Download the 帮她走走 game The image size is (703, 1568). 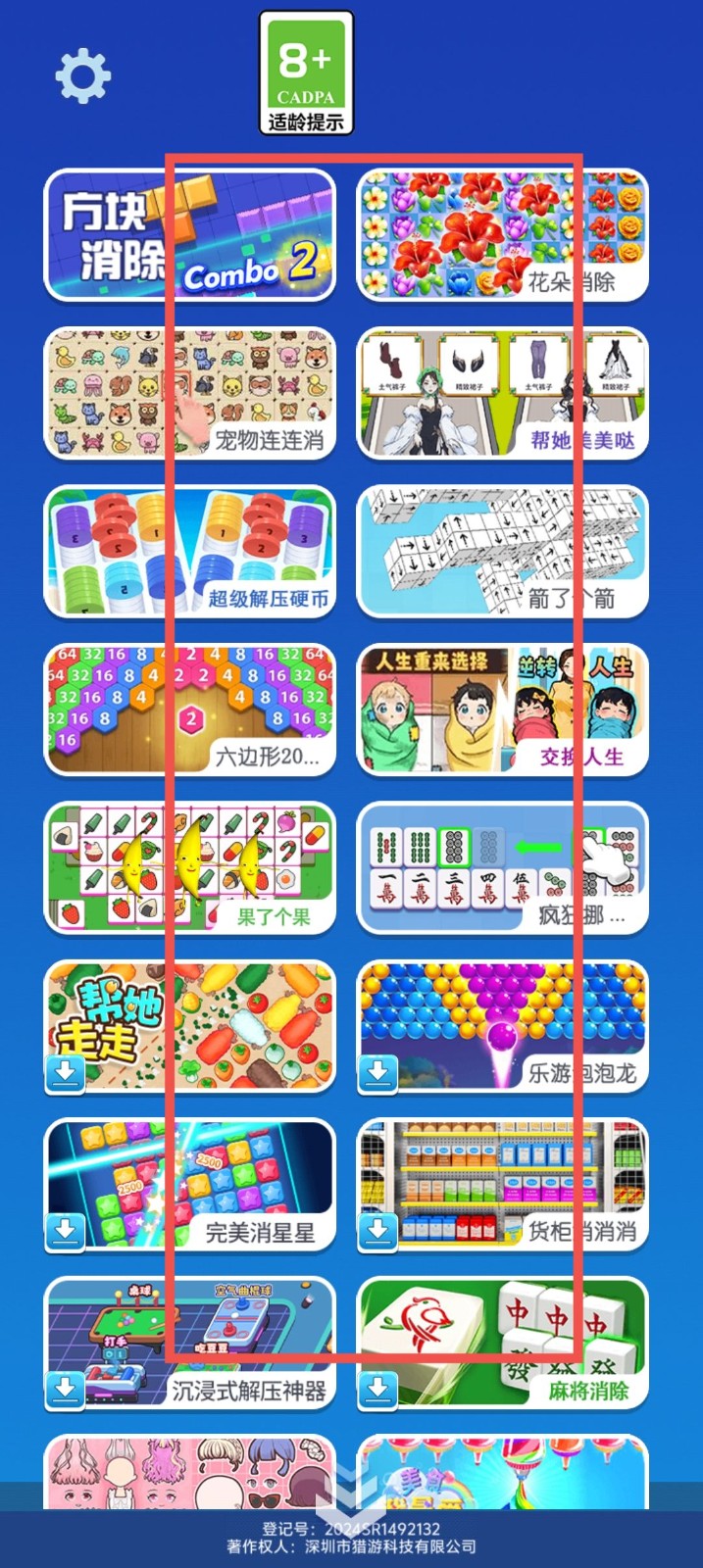[66, 1073]
